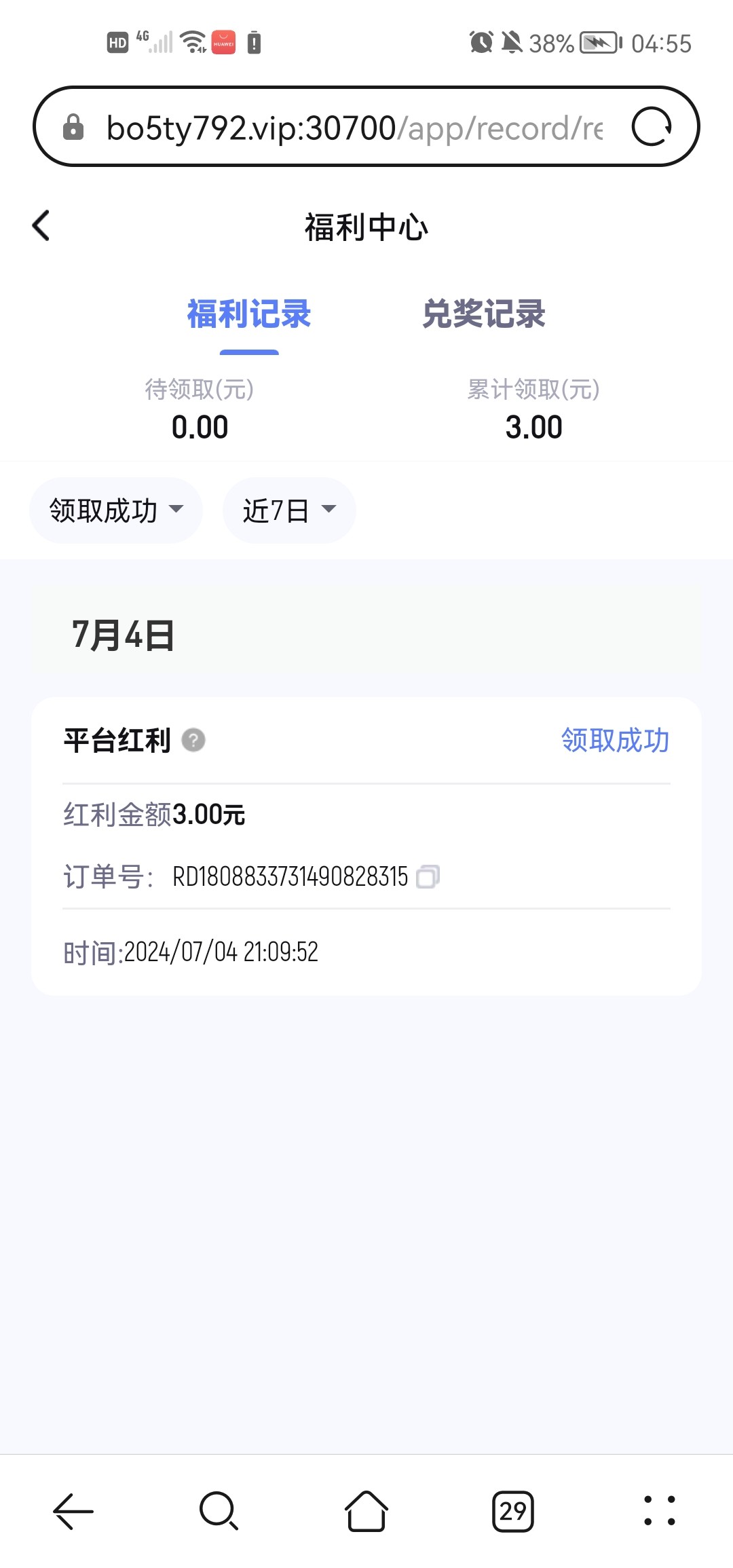
Task: Navigate back with the bottom arrow
Action: tap(73, 1511)
